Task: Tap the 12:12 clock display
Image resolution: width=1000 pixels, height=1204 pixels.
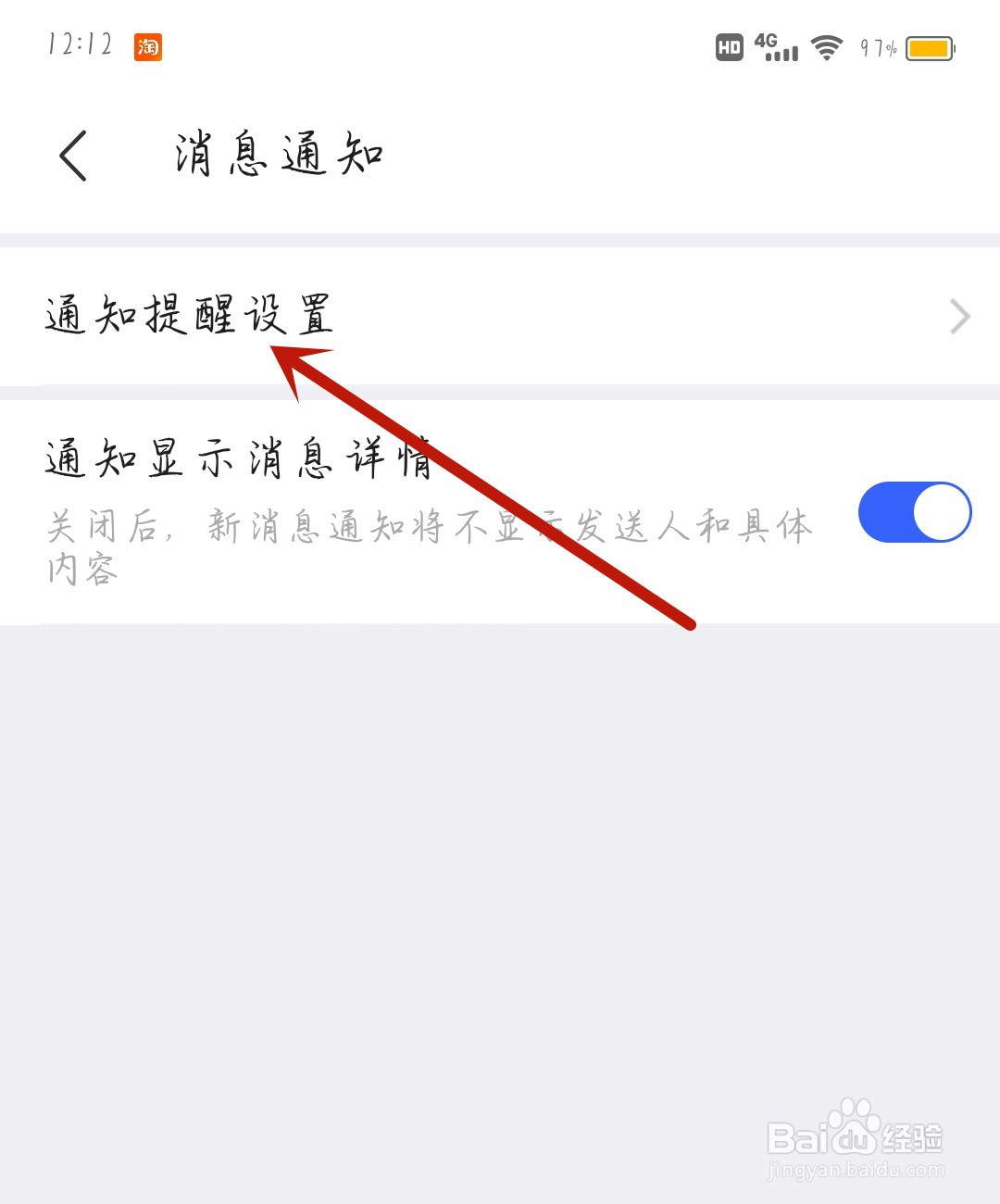Action: click(79, 42)
